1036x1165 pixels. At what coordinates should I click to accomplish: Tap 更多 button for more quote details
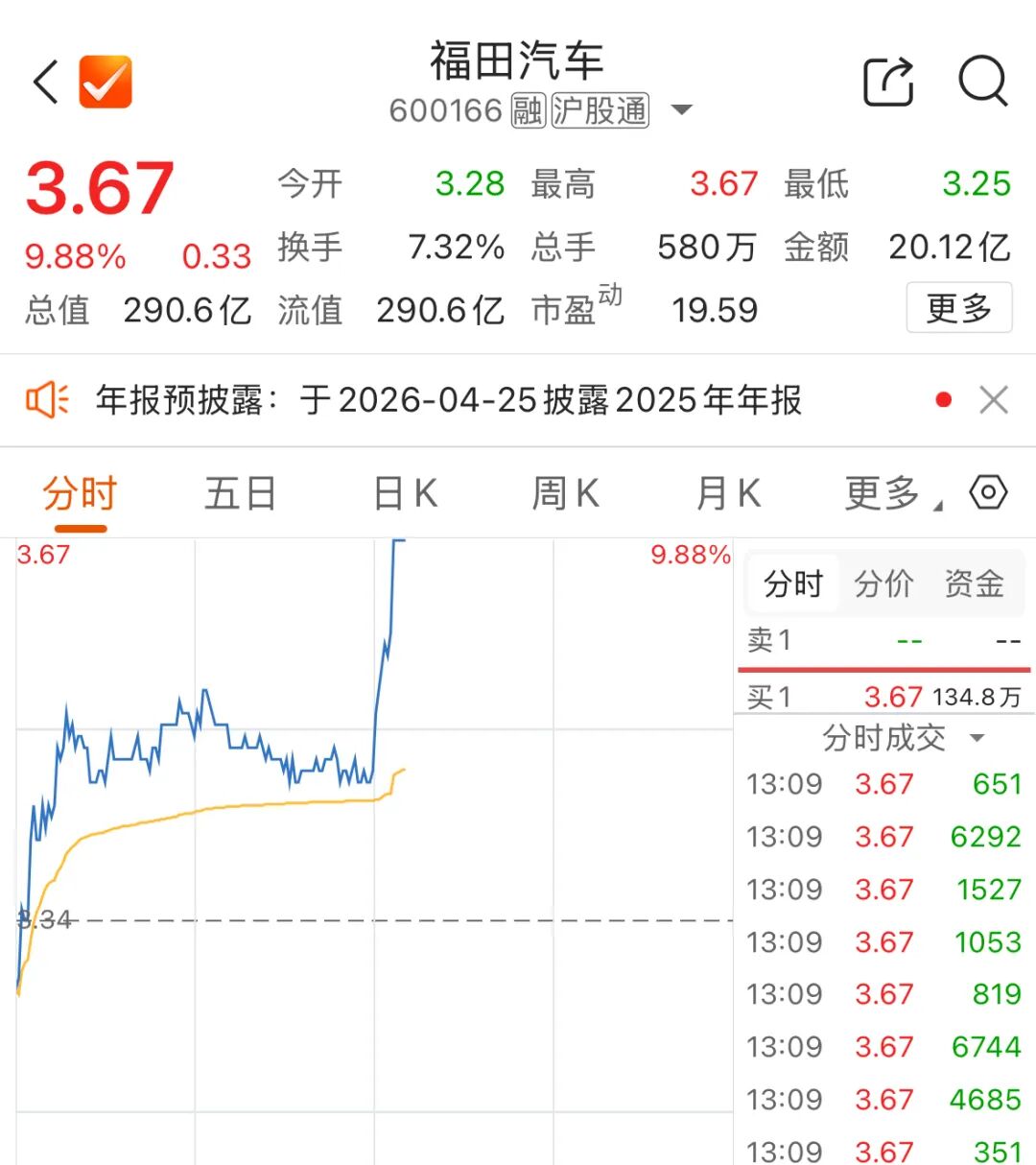pyautogui.click(x=958, y=308)
